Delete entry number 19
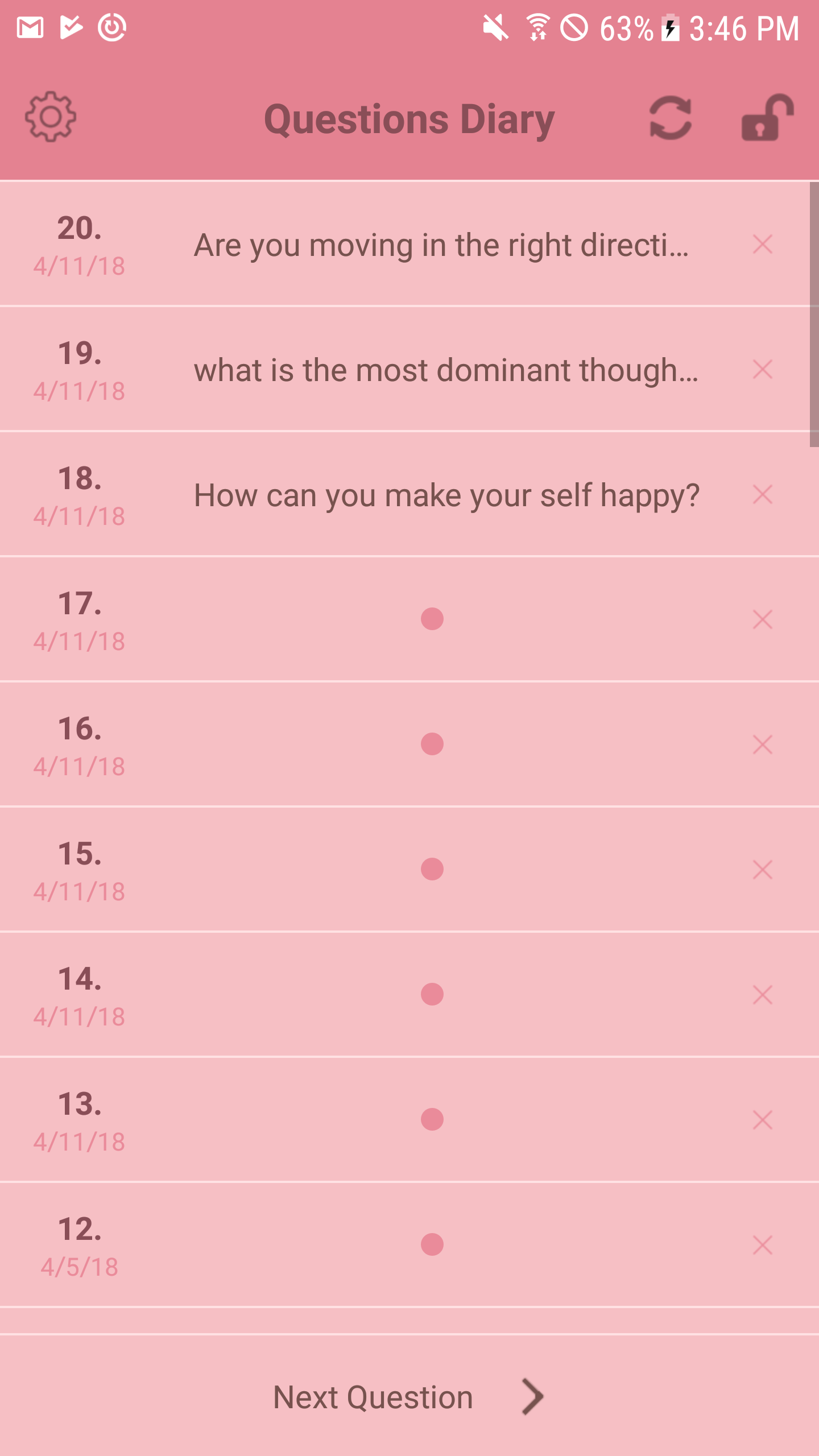The image size is (819, 1456). (x=762, y=370)
